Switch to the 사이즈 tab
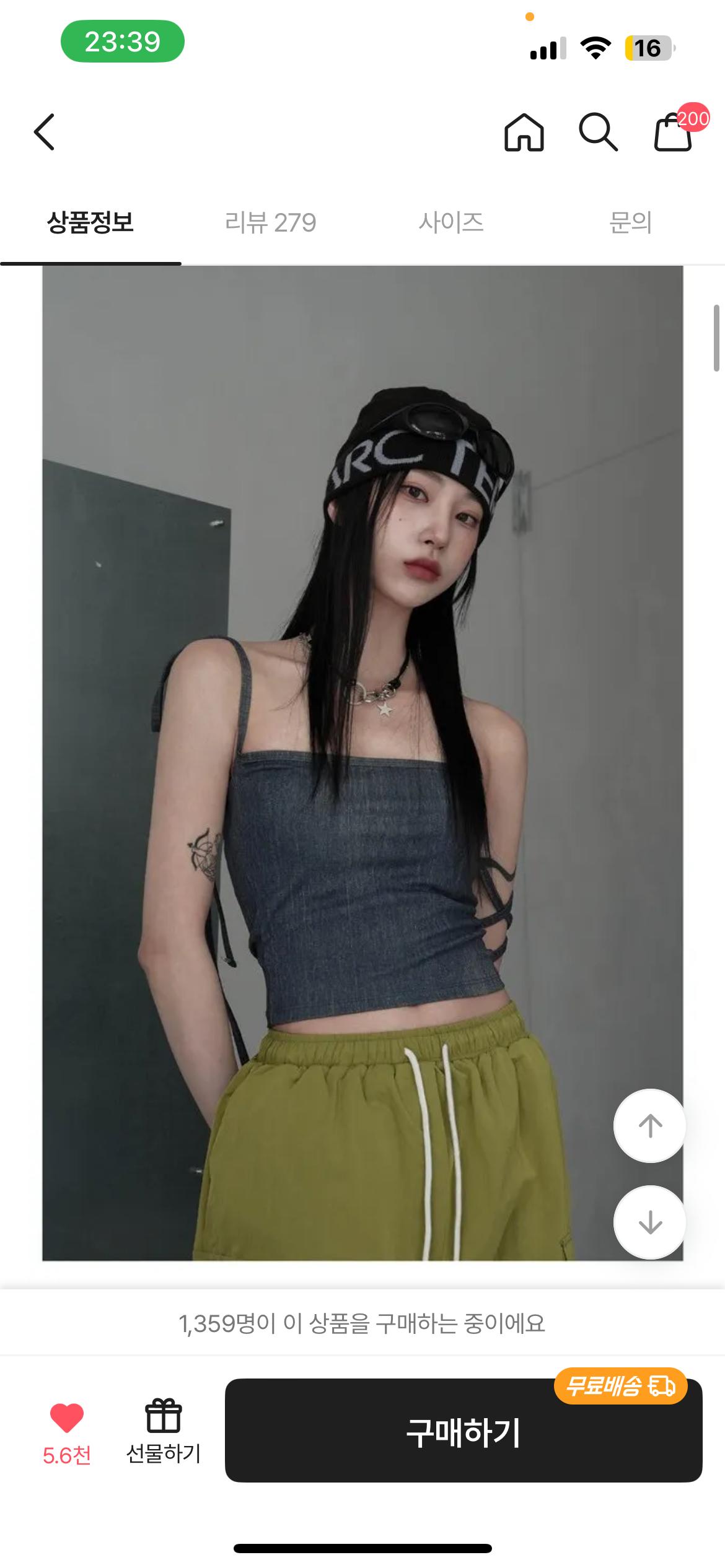This screenshot has width=725, height=1568. click(451, 222)
